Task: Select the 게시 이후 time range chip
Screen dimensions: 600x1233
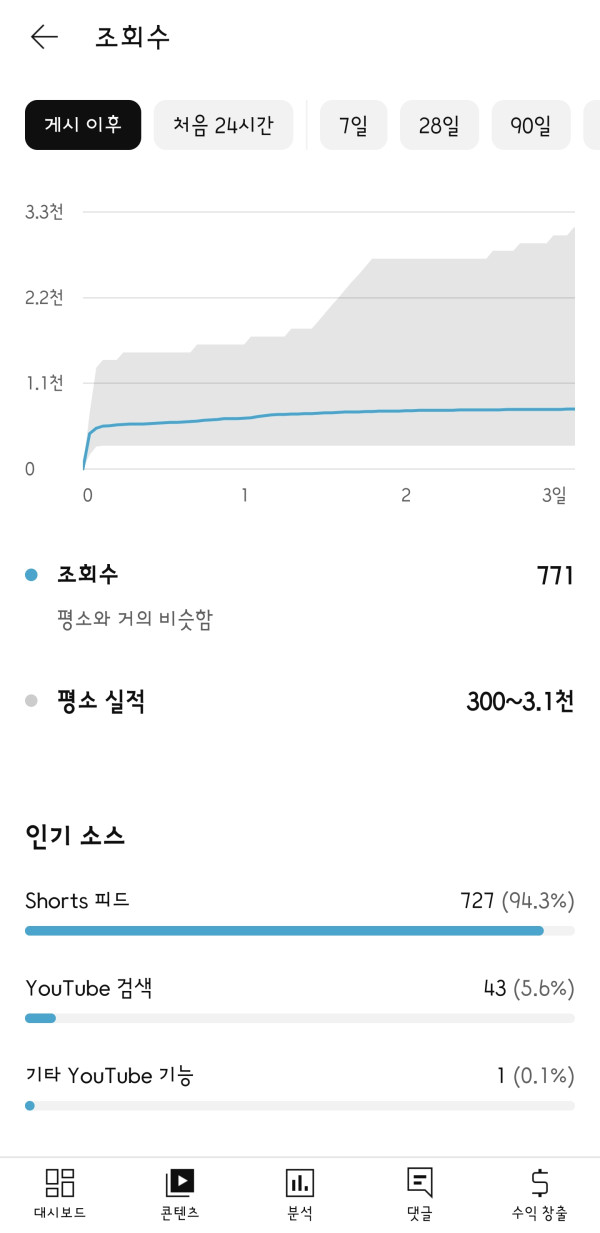Action: pos(83,125)
